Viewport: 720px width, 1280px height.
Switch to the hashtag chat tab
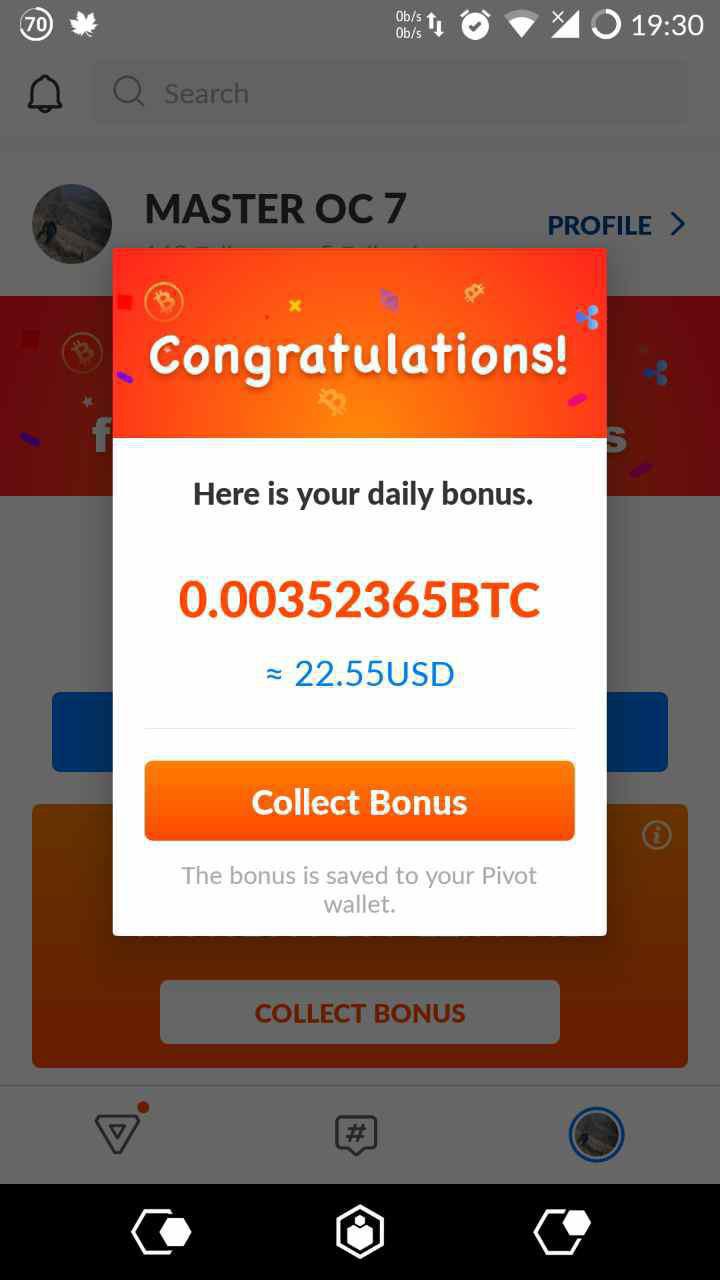coord(356,1135)
